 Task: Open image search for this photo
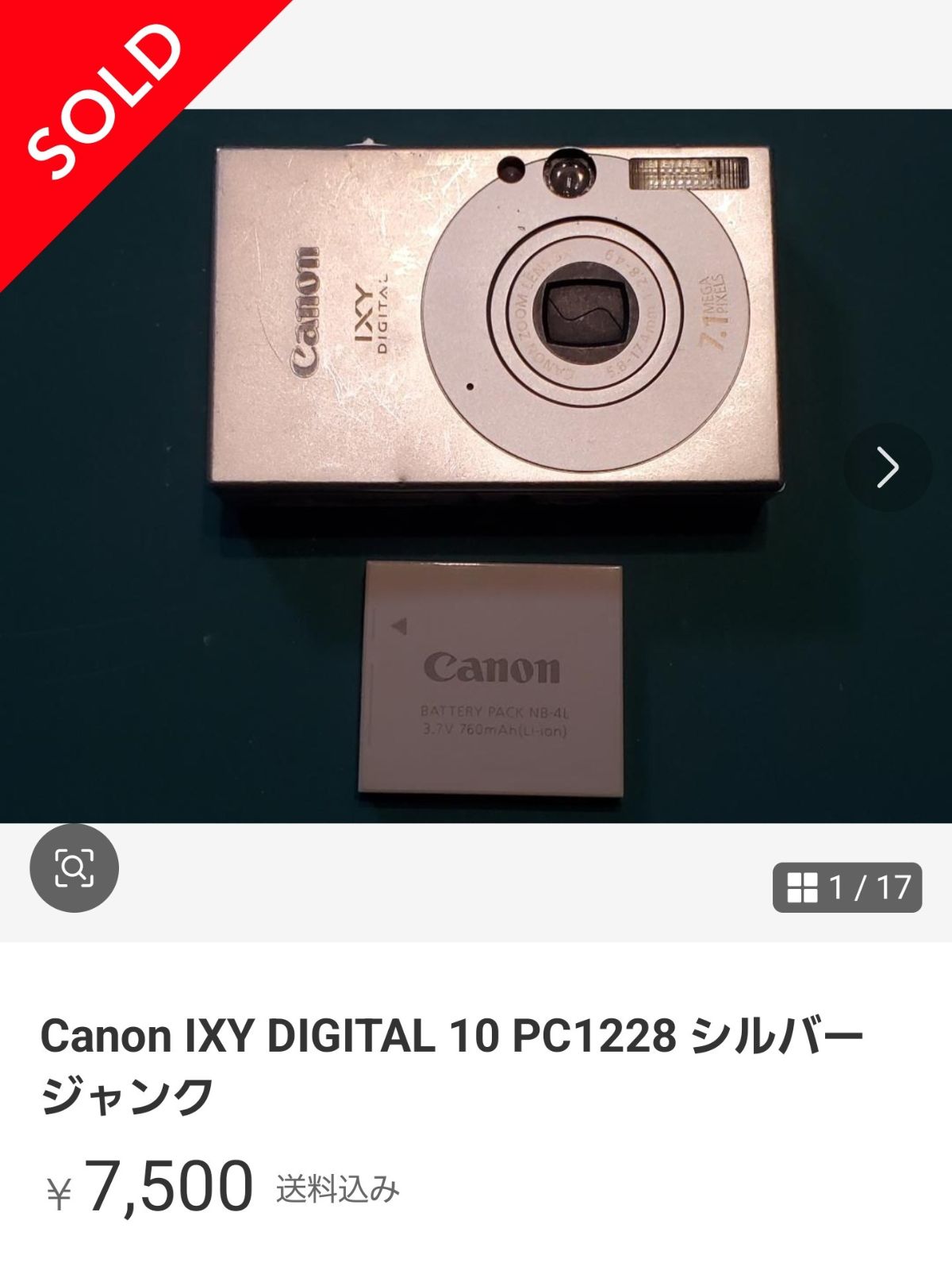click(74, 868)
